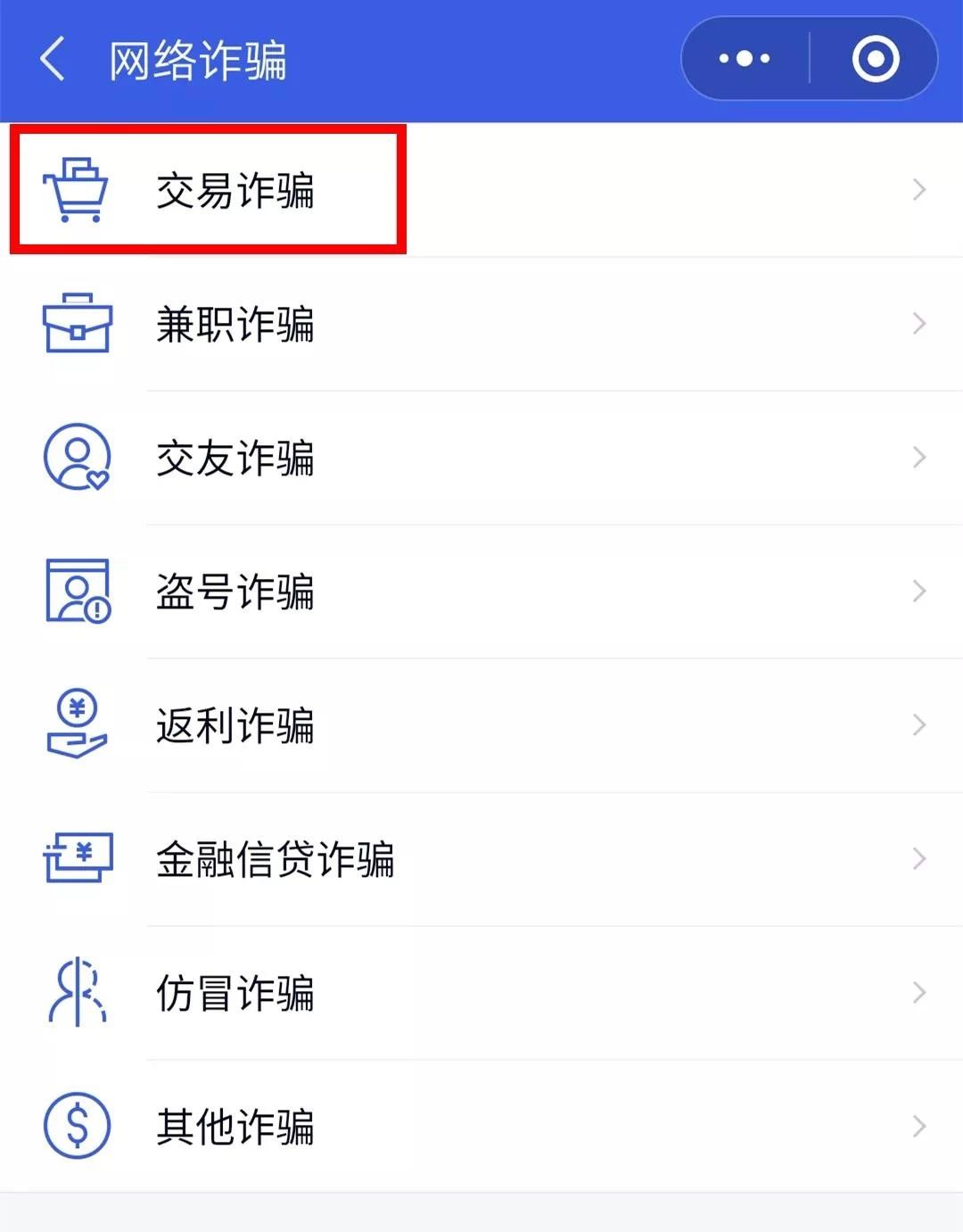Open the 交友诈骗 reporting category
963x1232 pixels.
(236, 458)
